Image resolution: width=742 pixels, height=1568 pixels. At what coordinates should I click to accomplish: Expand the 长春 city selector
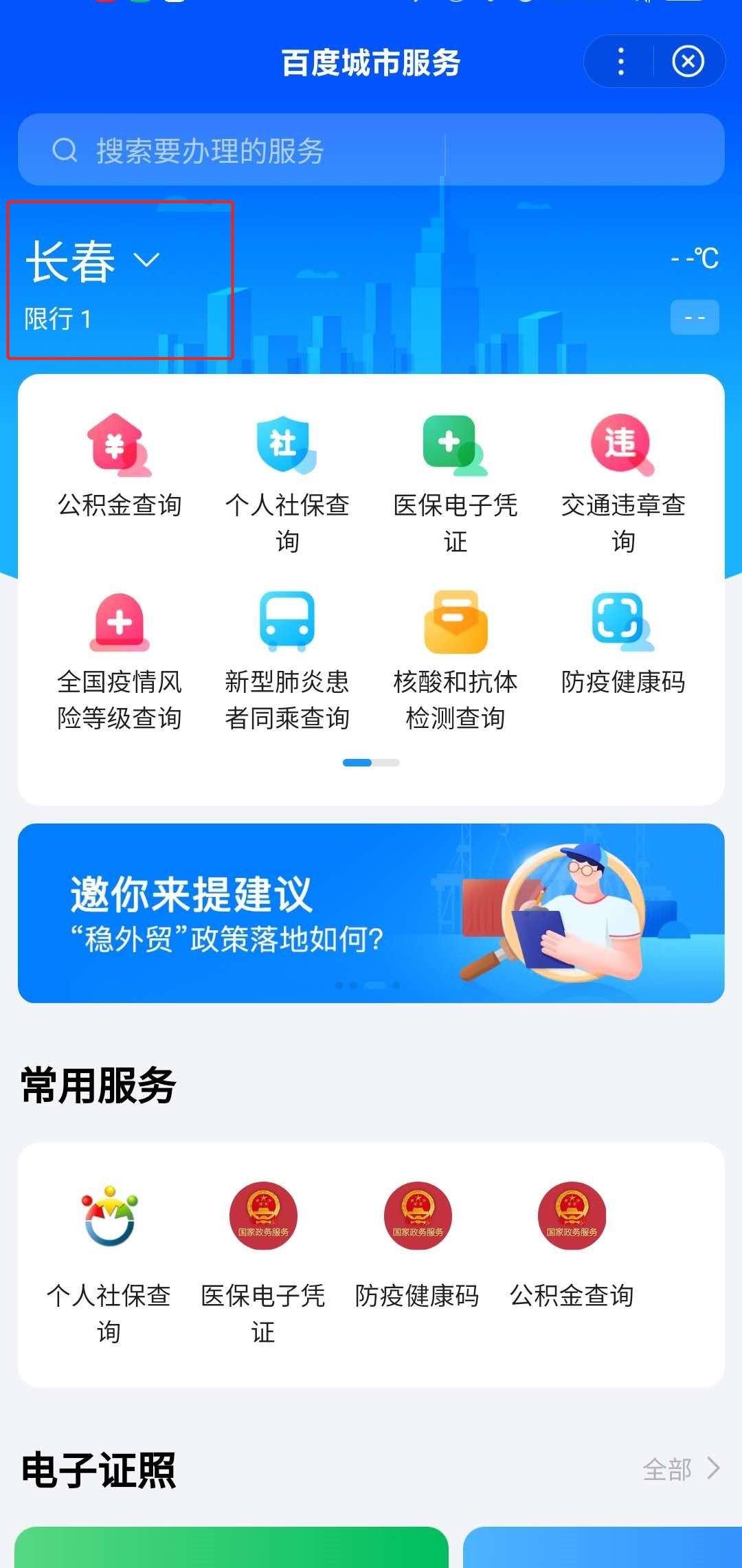93,261
